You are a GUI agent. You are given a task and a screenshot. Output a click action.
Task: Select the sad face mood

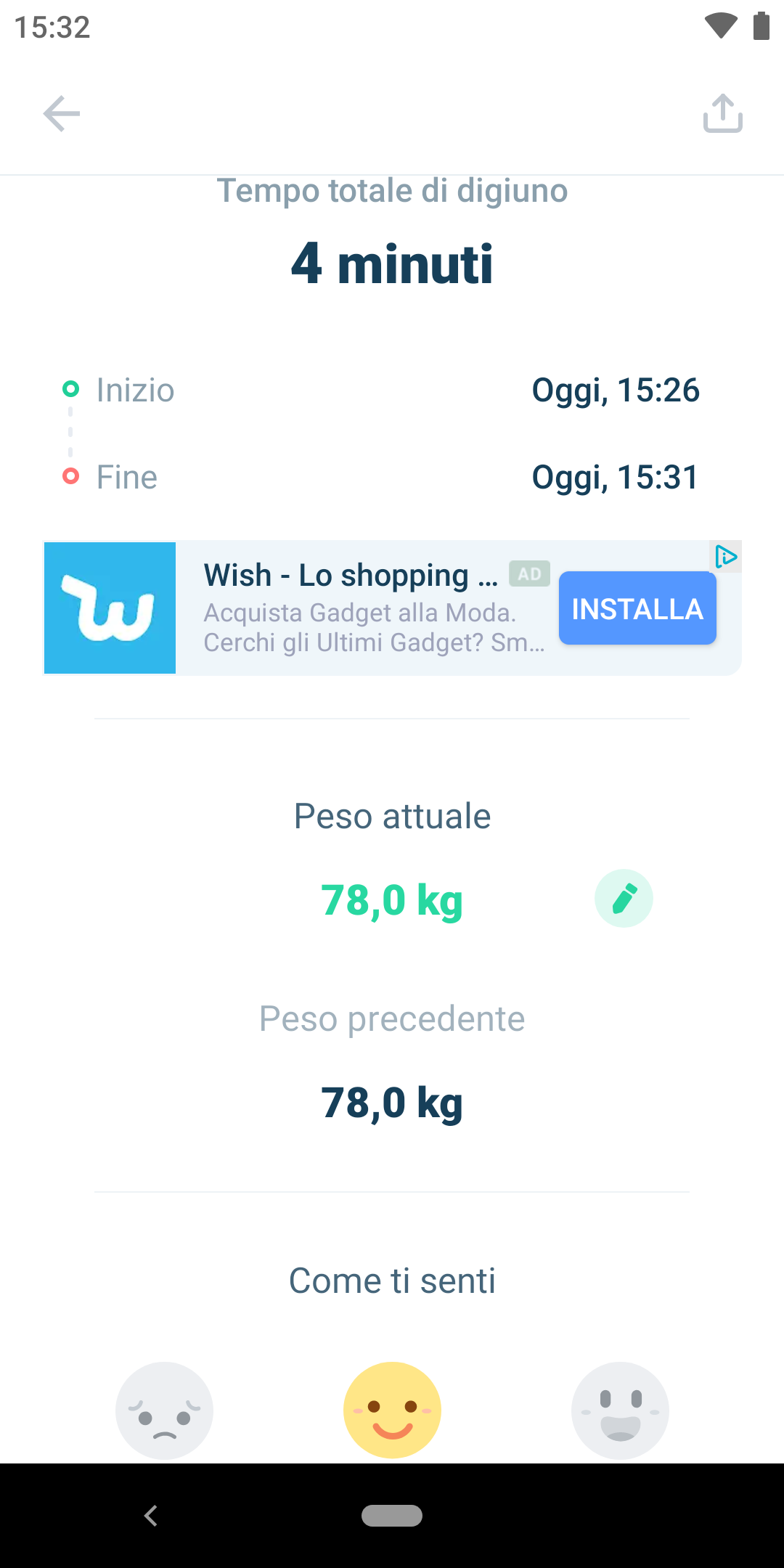tap(164, 1410)
